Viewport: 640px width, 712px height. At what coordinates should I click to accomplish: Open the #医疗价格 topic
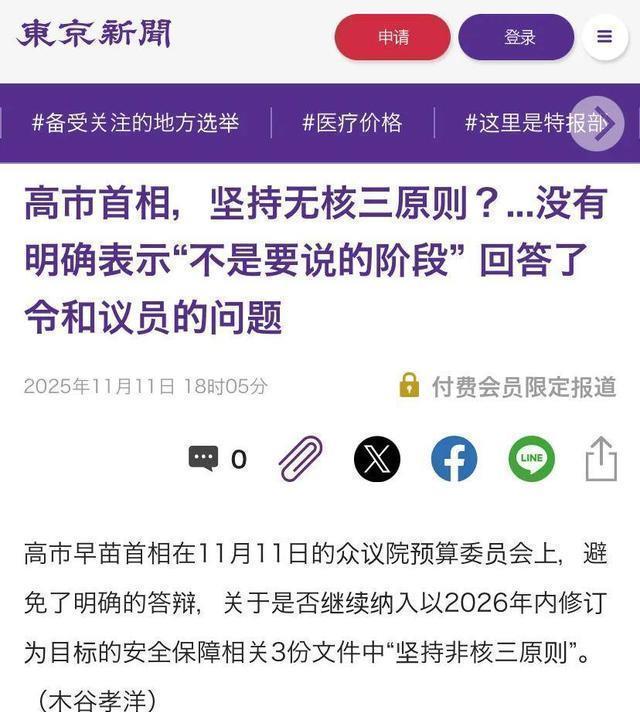[352, 123]
